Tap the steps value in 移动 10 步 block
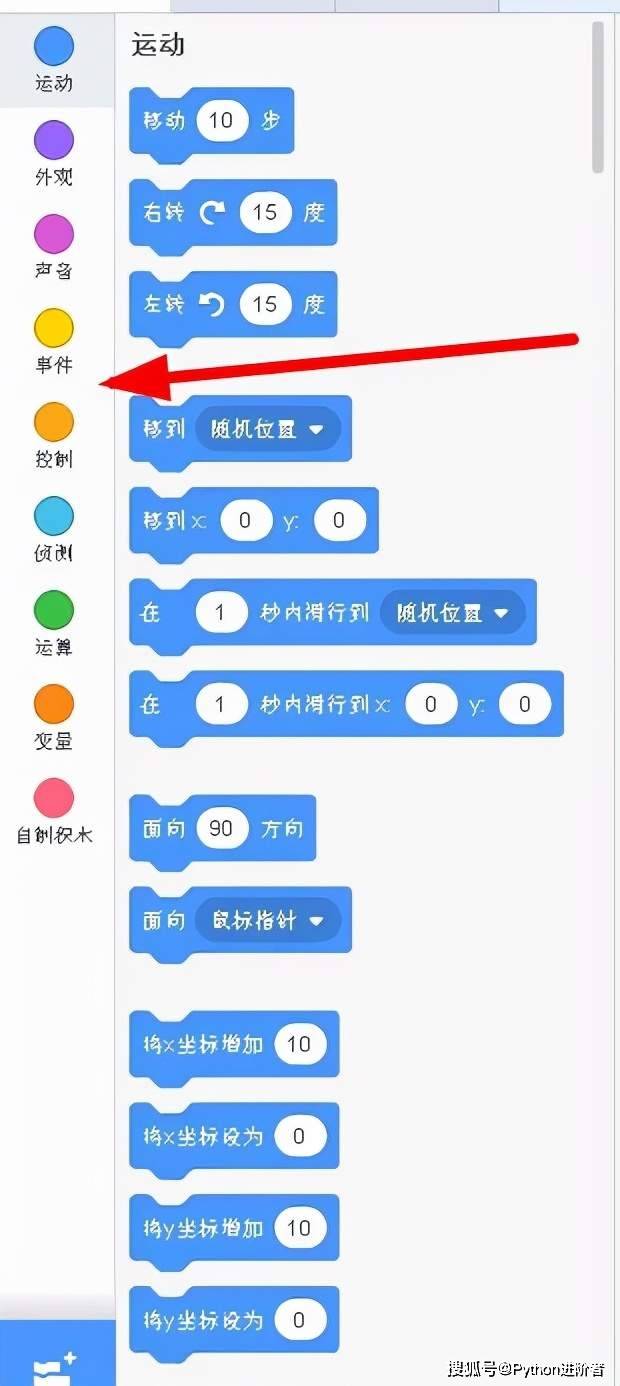This screenshot has width=620, height=1386. click(221, 120)
